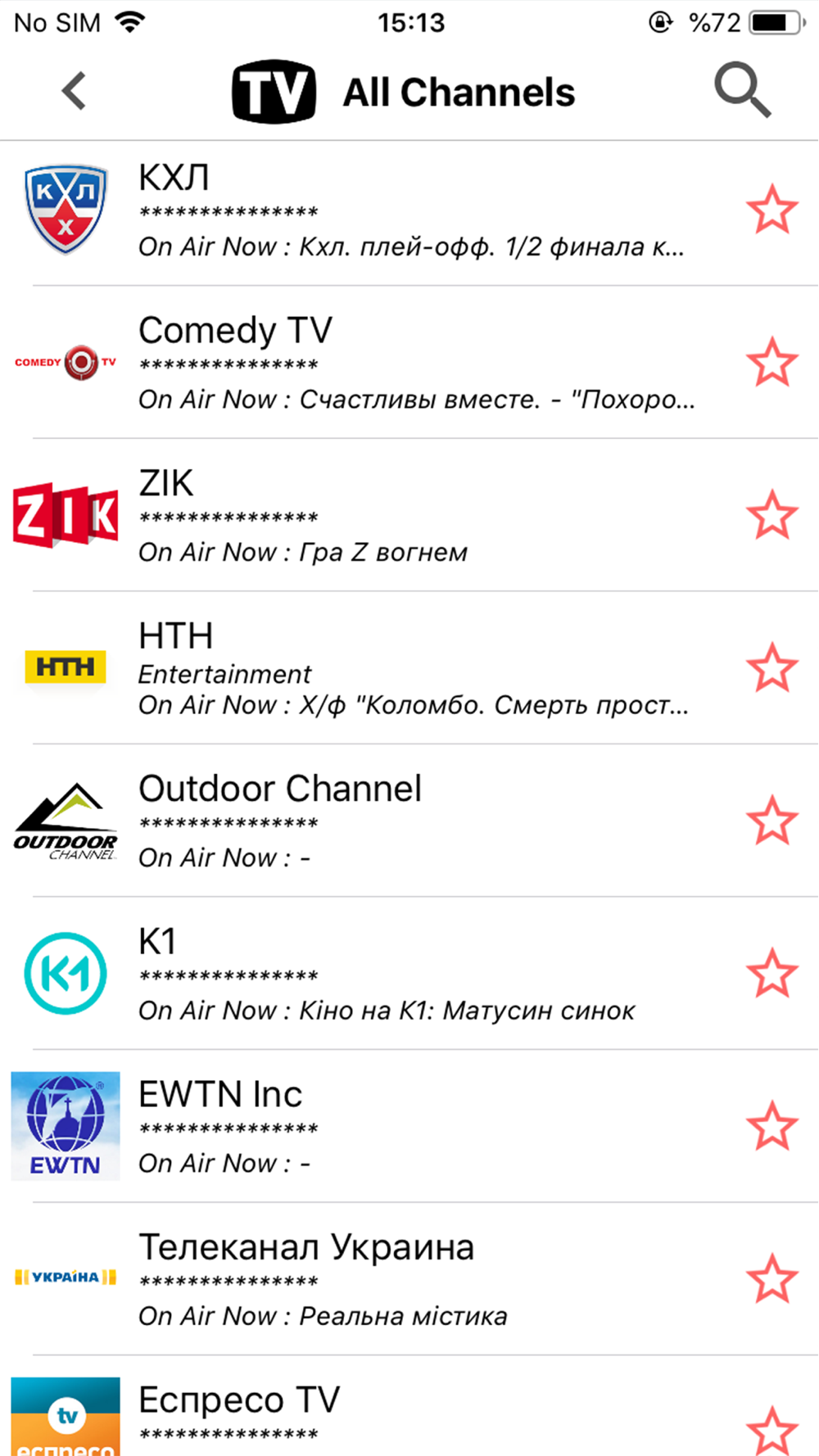This screenshot has height=1456, width=819.
Task: Open the EWTN Inc channel
Action: coord(409,1127)
